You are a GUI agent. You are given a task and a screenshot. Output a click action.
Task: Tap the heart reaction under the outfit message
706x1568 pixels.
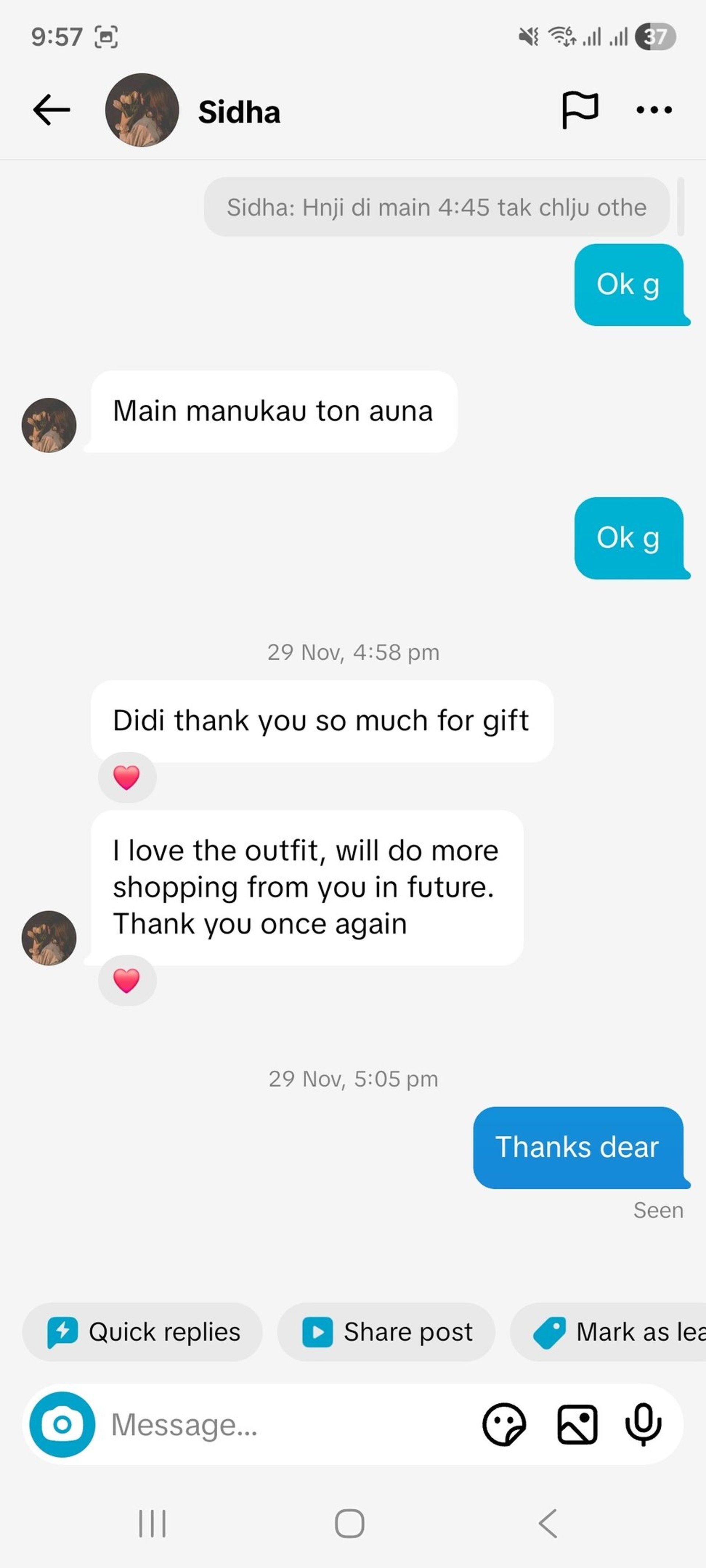(127, 981)
